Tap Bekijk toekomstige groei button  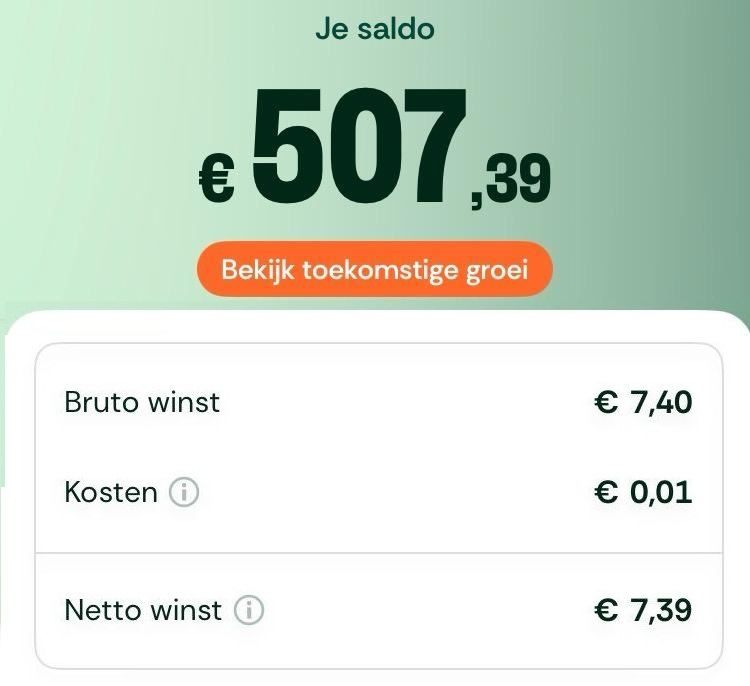[374, 270]
